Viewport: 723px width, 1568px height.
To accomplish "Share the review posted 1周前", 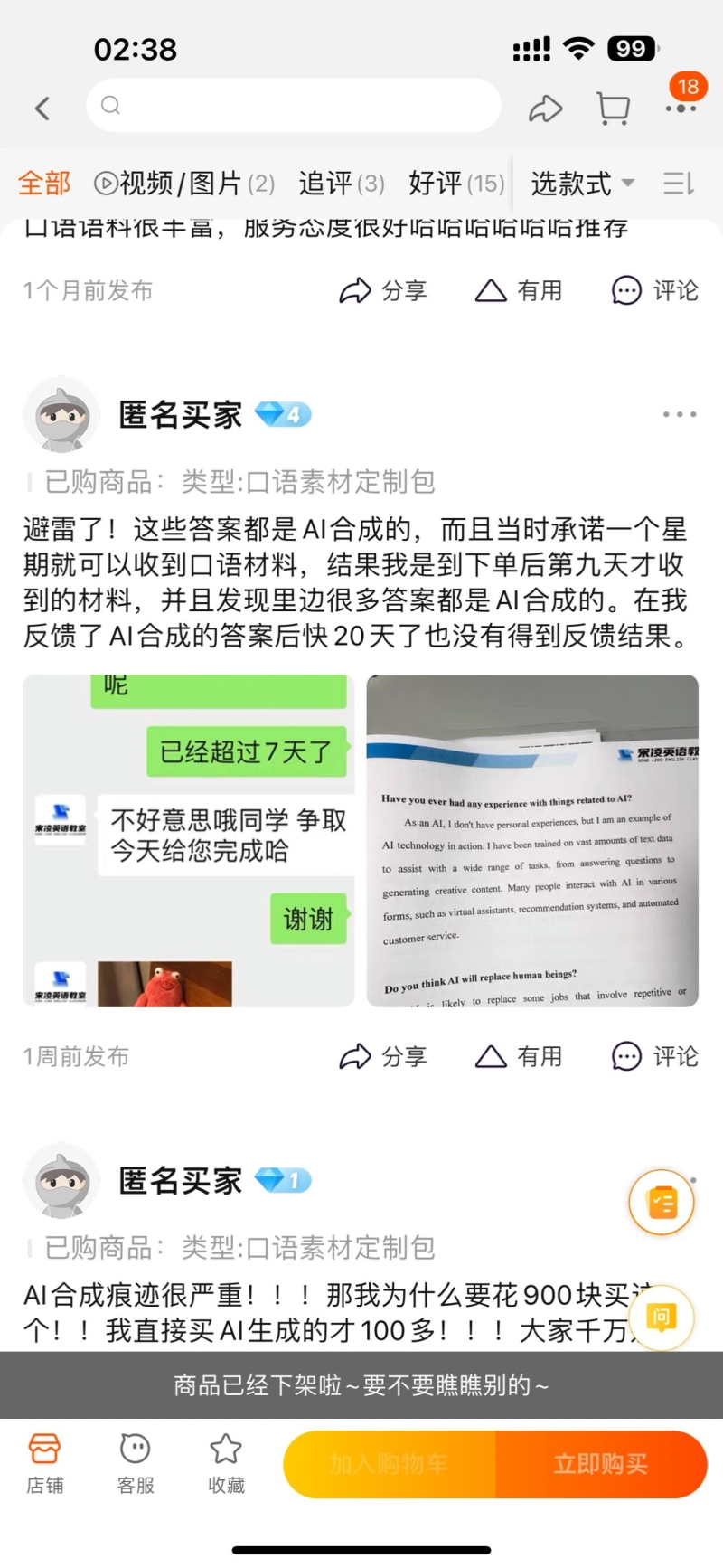I will (x=382, y=1056).
